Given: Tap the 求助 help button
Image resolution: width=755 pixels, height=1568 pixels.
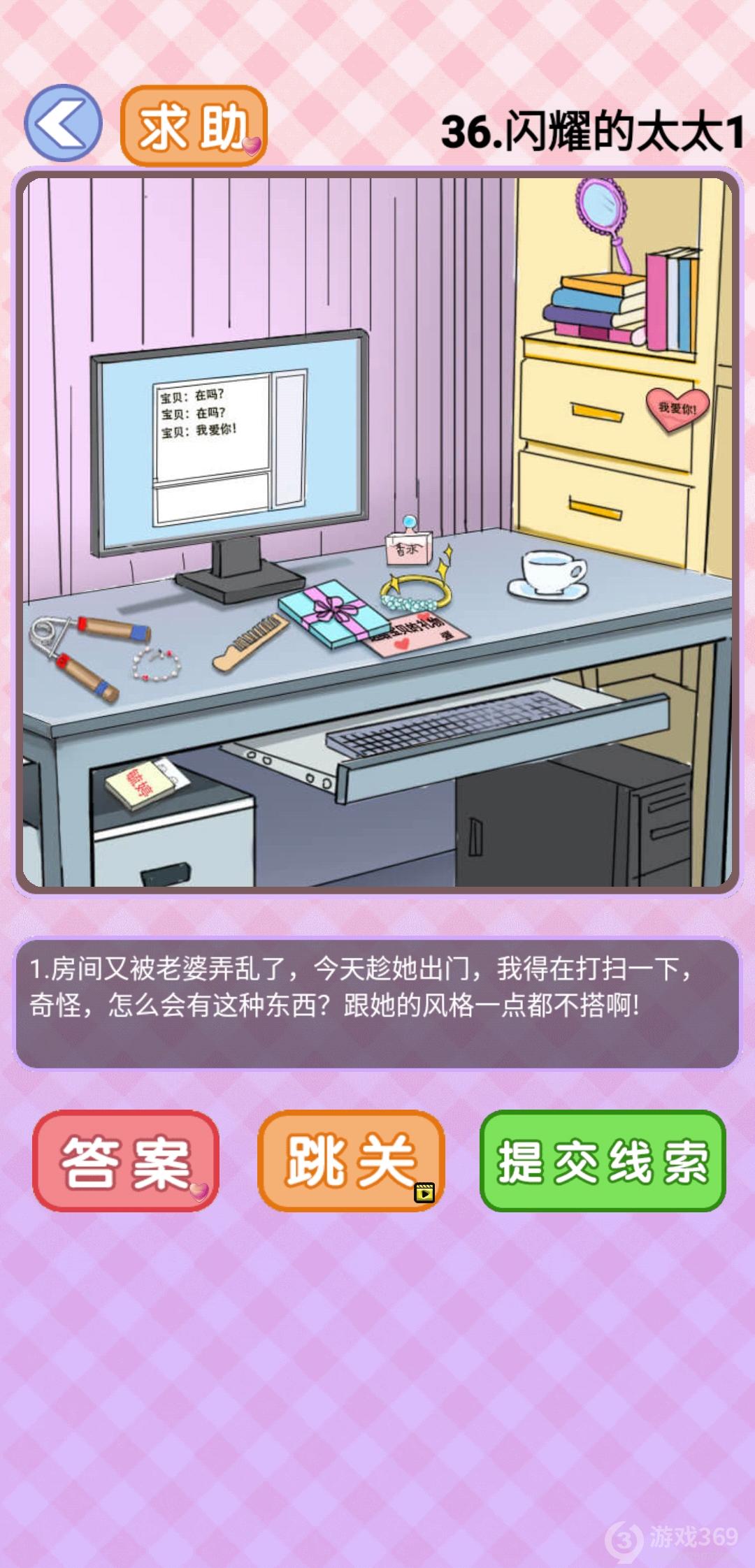Looking at the screenshot, I should tap(193, 126).
